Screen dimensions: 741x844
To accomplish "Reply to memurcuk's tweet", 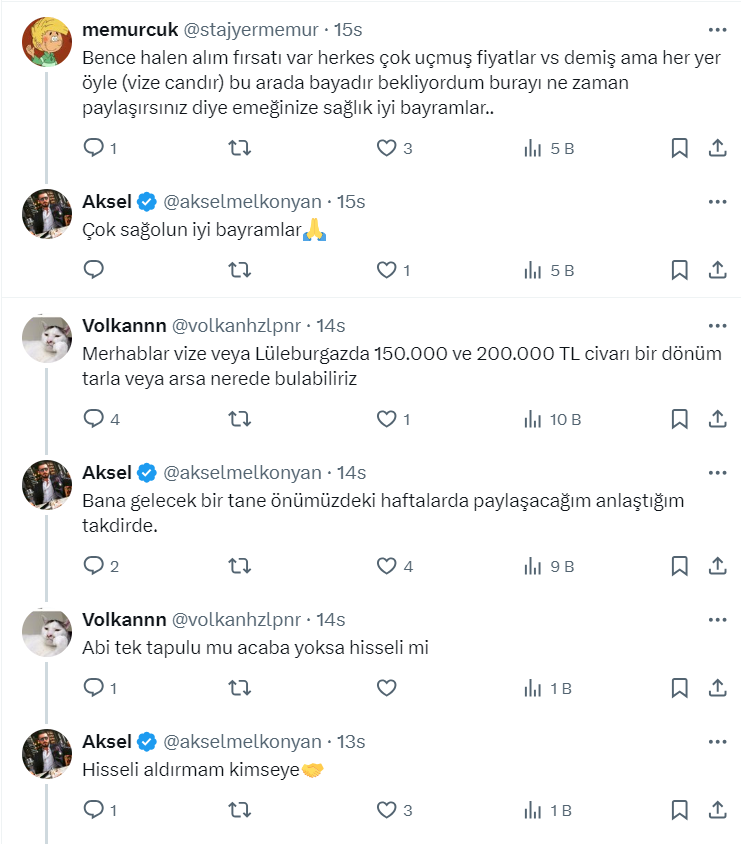I will pyautogui.click(x=93, y=148).
